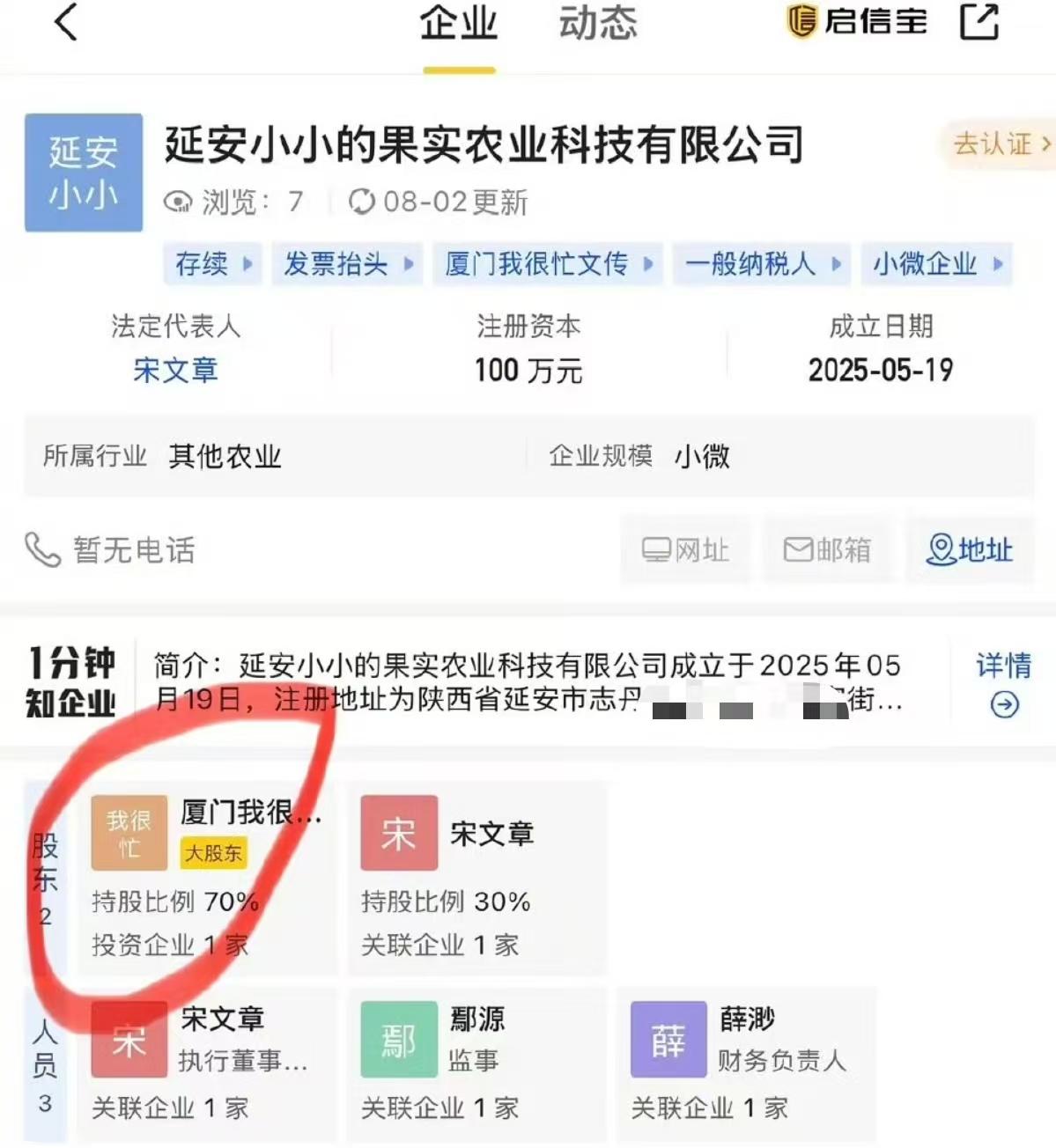Open shareholder 宋文章 with 30% stake

476,877
